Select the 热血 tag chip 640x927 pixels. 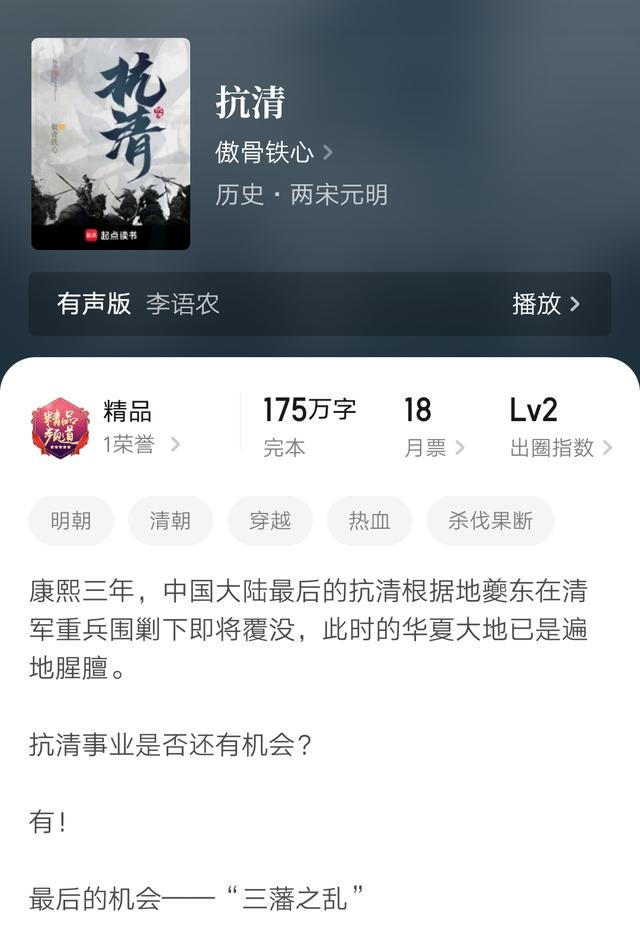[x=369, y=521]
